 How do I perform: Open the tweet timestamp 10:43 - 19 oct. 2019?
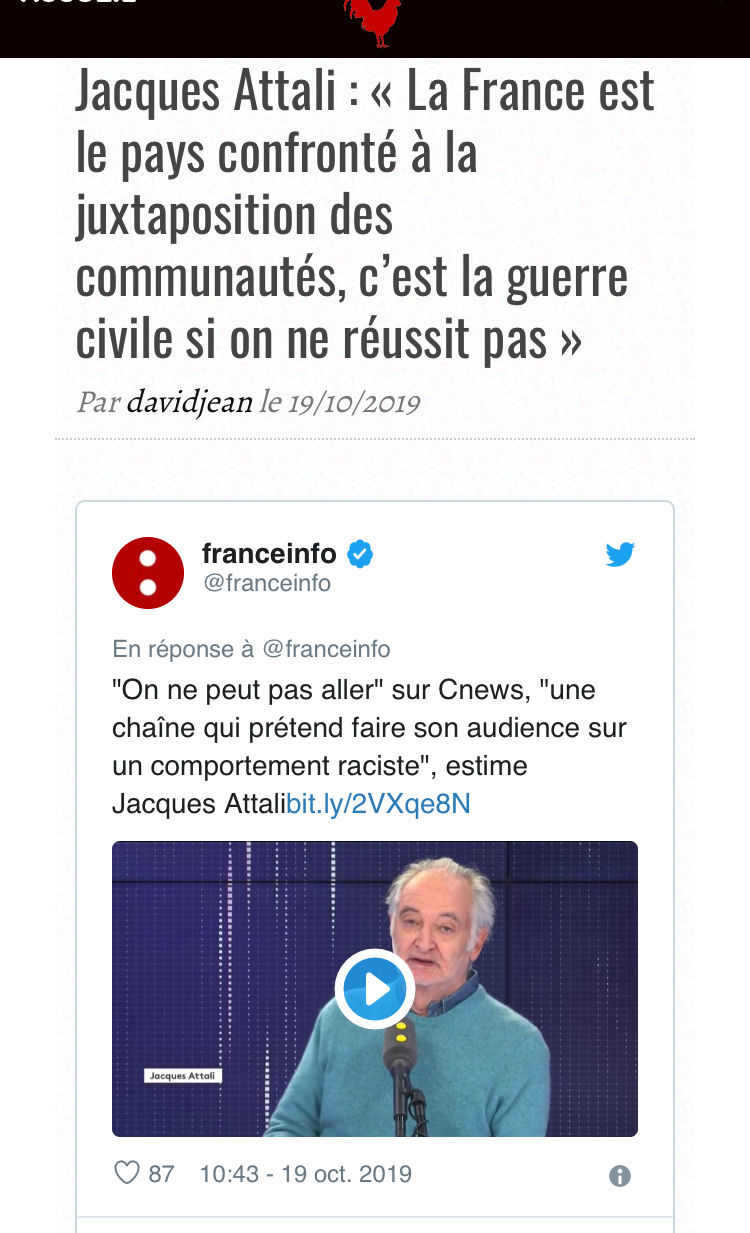[305, 1173]
